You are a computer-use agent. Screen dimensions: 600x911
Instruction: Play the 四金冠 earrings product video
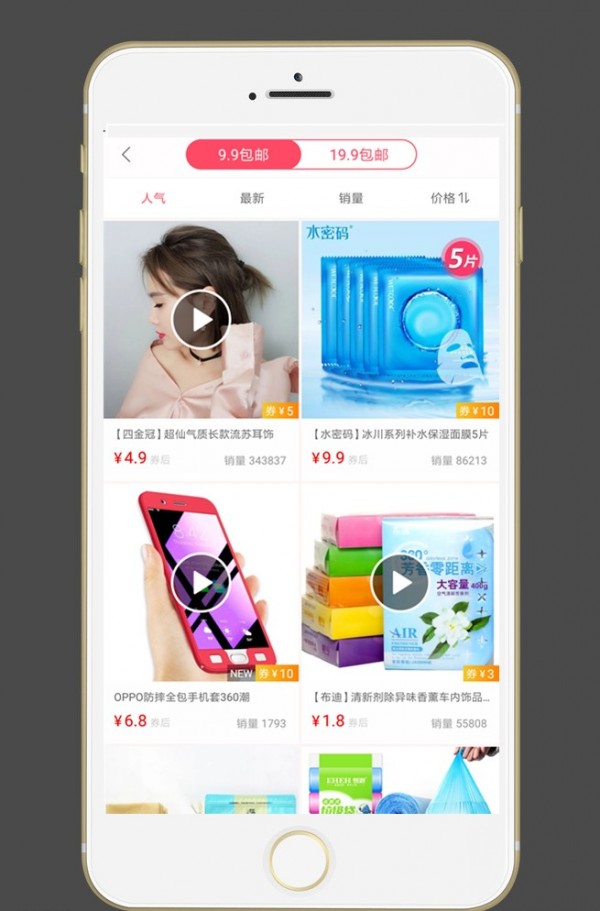click(x=201, y=319)
